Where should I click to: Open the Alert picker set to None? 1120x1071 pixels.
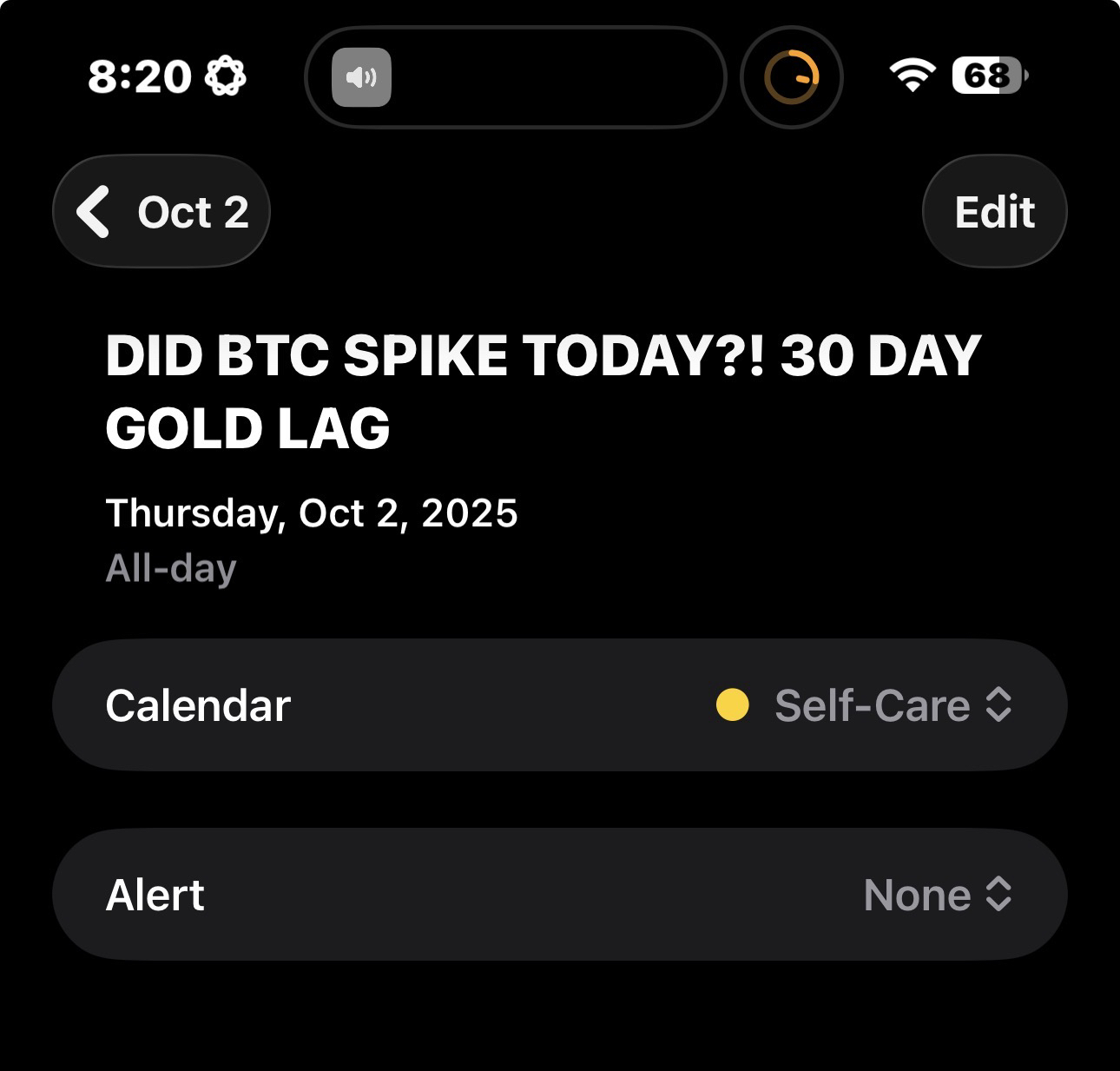coord(937,895)
